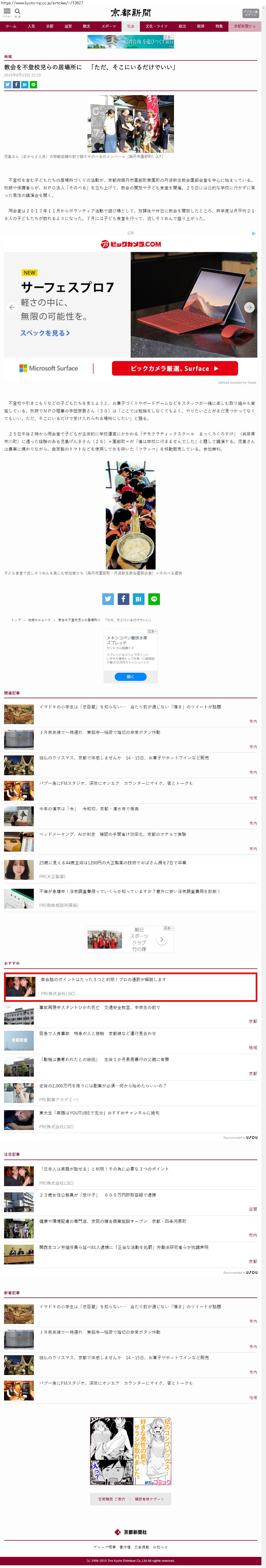
Task: Open the トップ breadcrumb link
Action: 16,620
